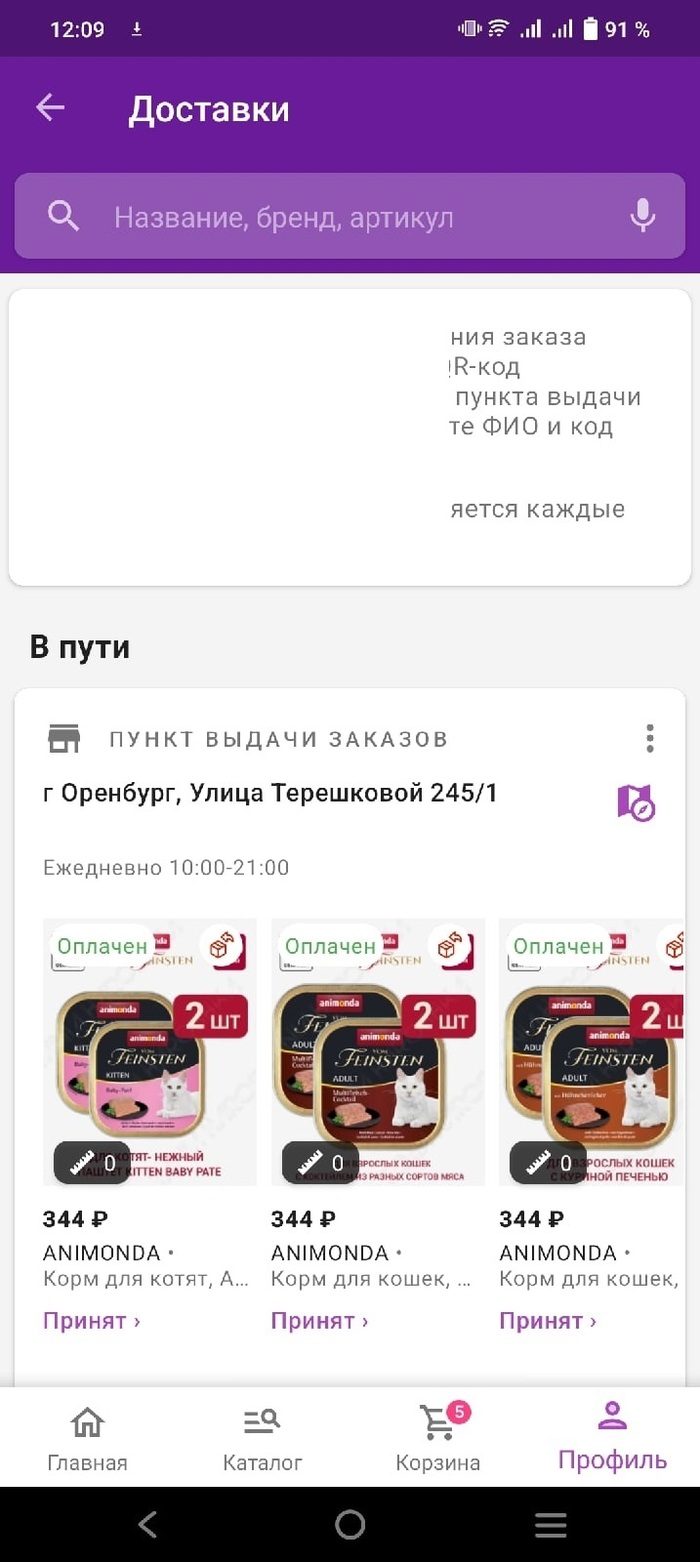Open the Корзина tab
Viewport: 700px width, 1562px height.
point(438,1438)
